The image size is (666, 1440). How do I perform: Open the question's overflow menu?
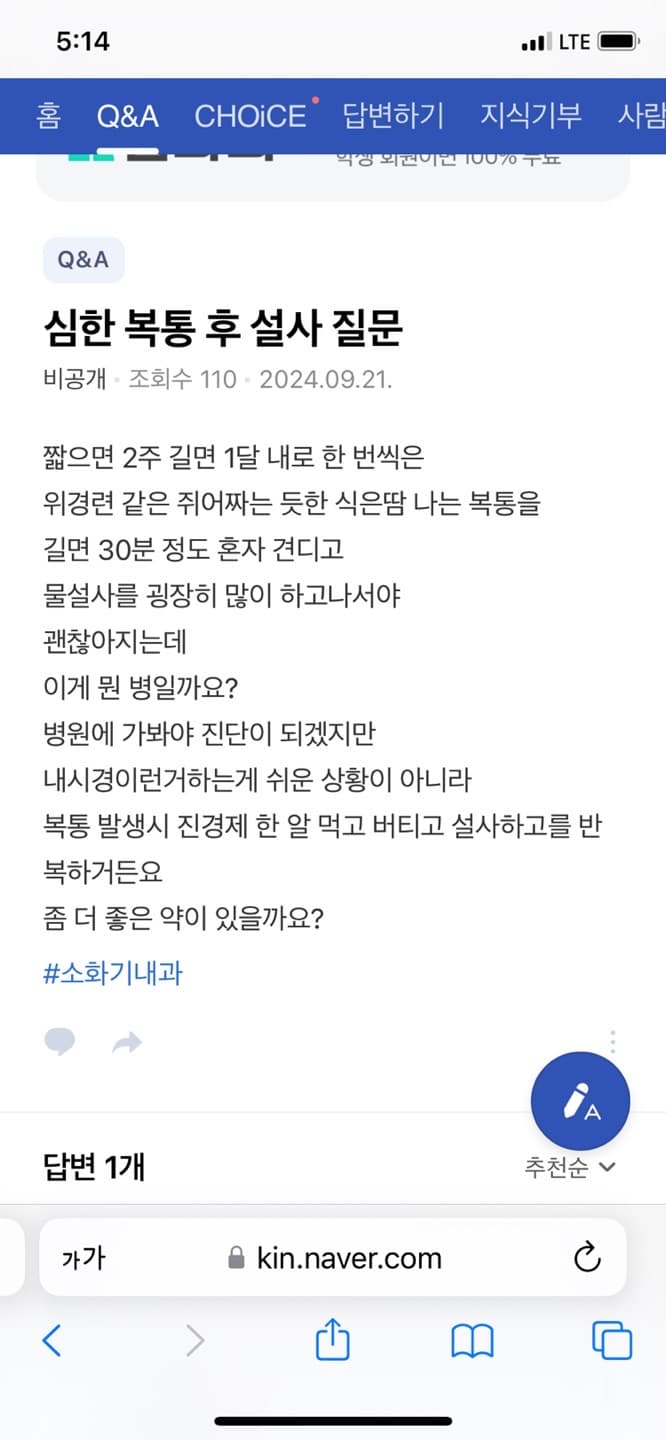[x=612, y=1042]
